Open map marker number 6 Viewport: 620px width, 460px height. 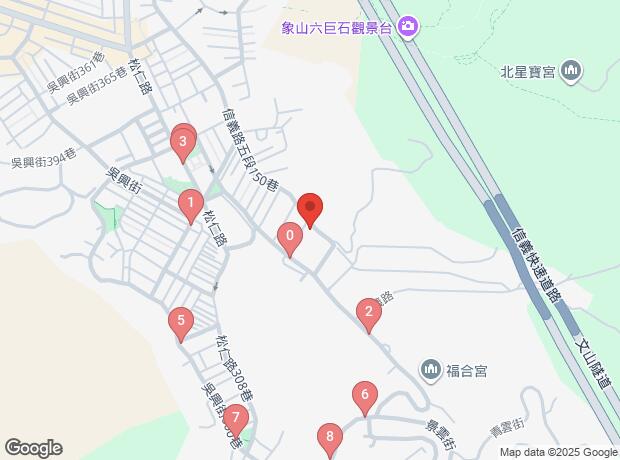(x=365, y=399)
